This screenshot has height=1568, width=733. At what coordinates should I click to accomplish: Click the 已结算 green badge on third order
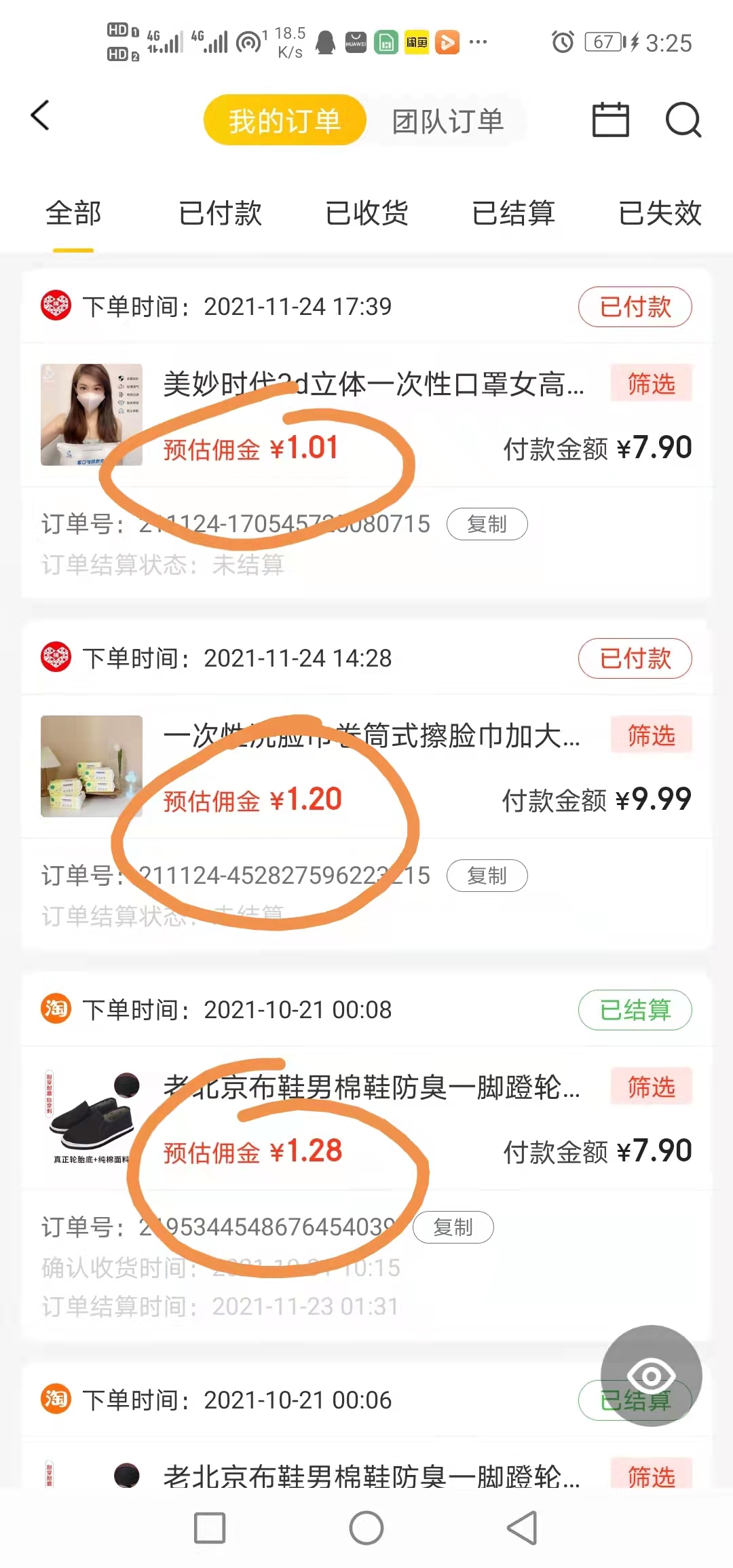[636, 1011]
